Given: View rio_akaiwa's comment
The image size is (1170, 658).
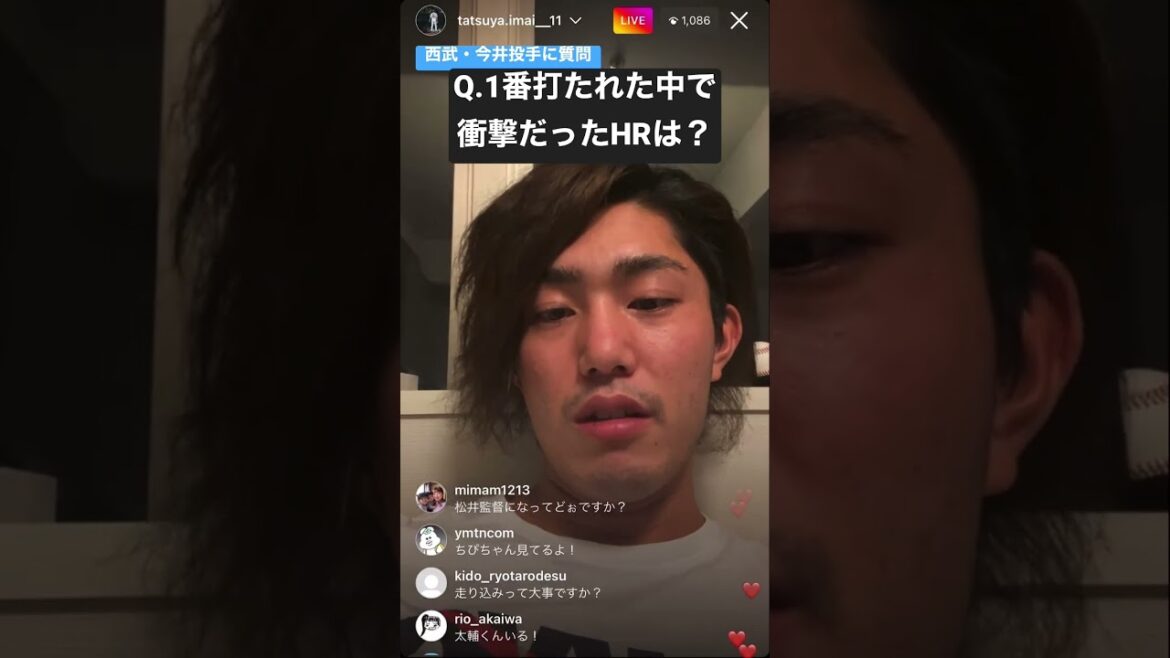Looking at the screenshot, I should point(497,635).
